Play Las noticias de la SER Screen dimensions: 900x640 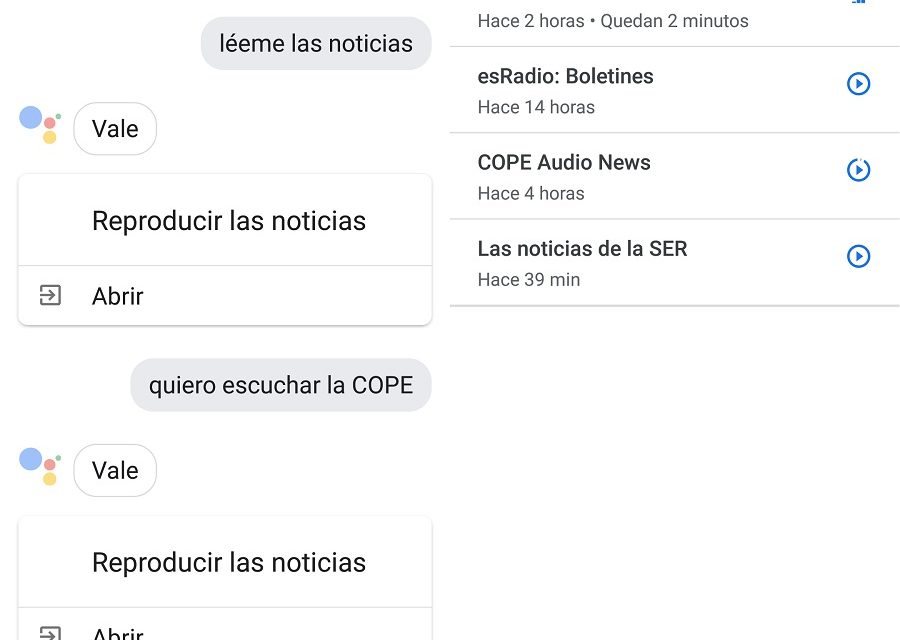click(x=858, y=257)
